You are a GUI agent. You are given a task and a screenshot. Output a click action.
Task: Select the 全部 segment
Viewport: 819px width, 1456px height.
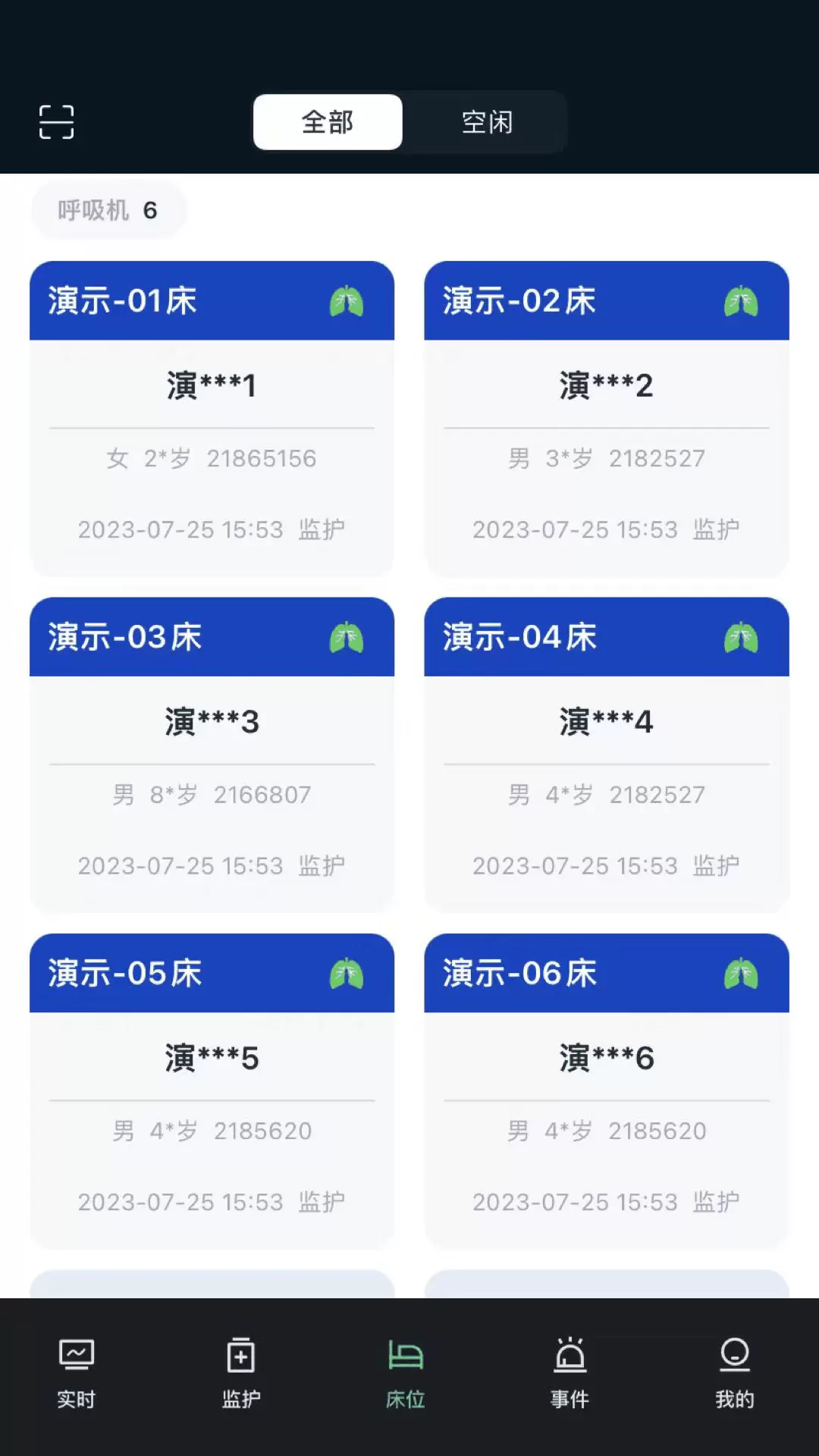(x=328, y=122)
